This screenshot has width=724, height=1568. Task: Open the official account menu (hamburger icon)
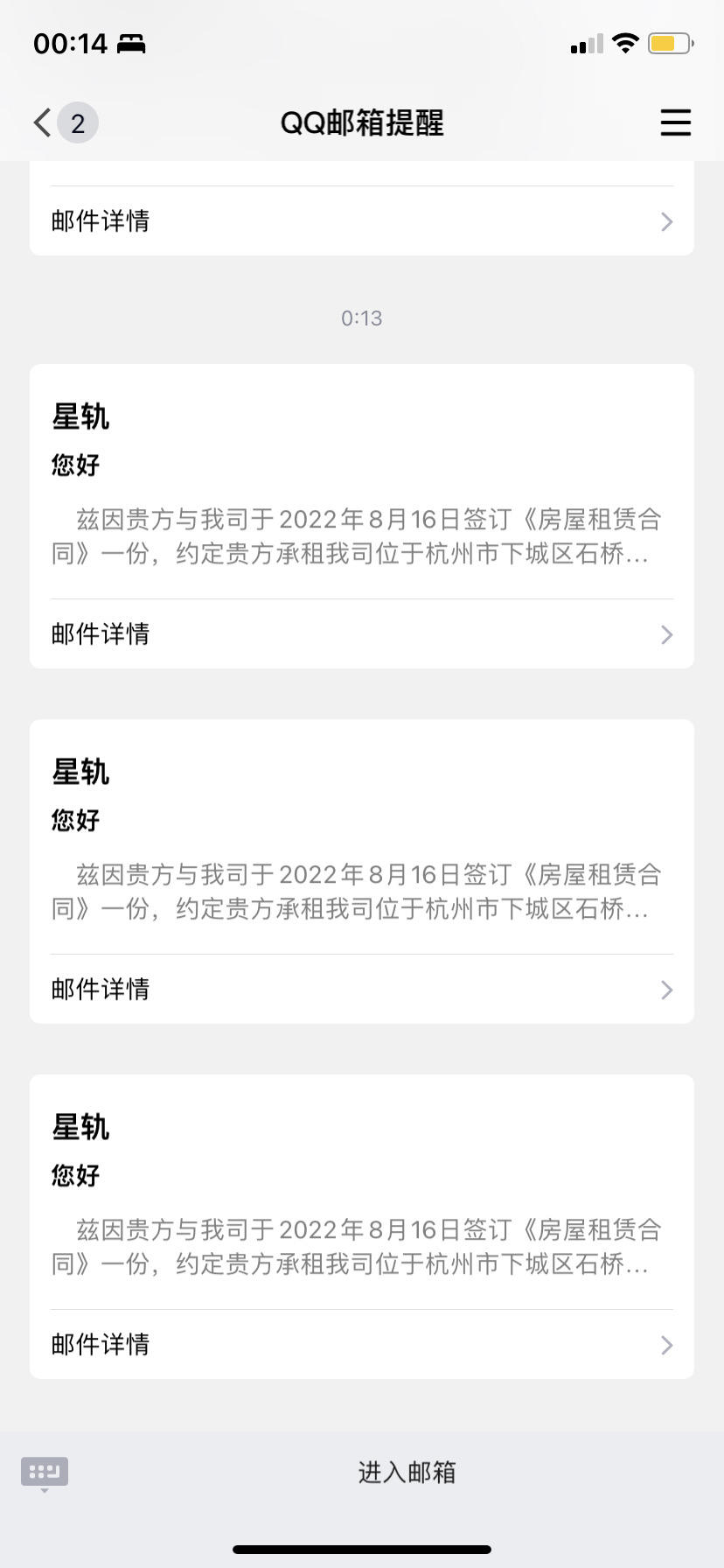pos(675,122)
